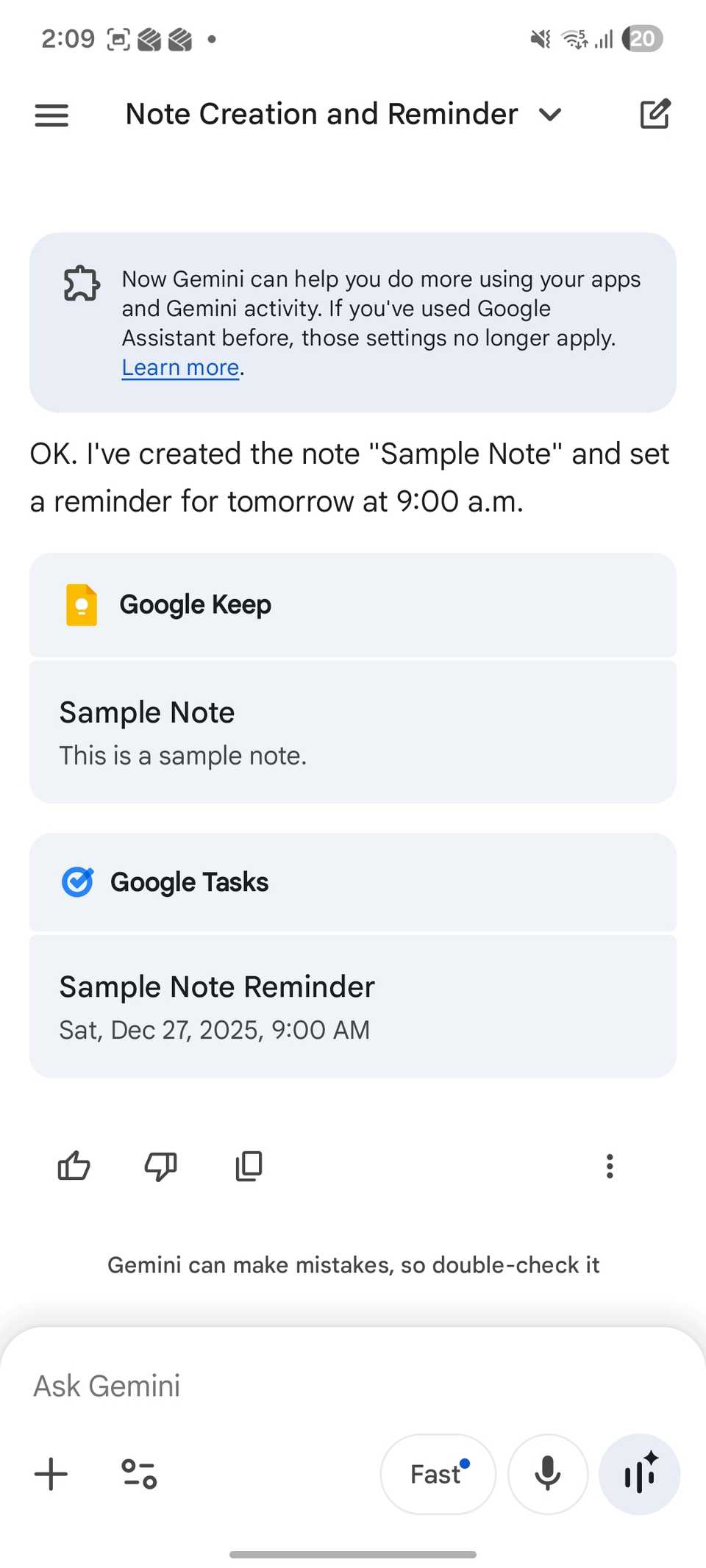Follow the Learn more link
Image resolution: width=706 pixels, height=1568 pixels.
180,368
